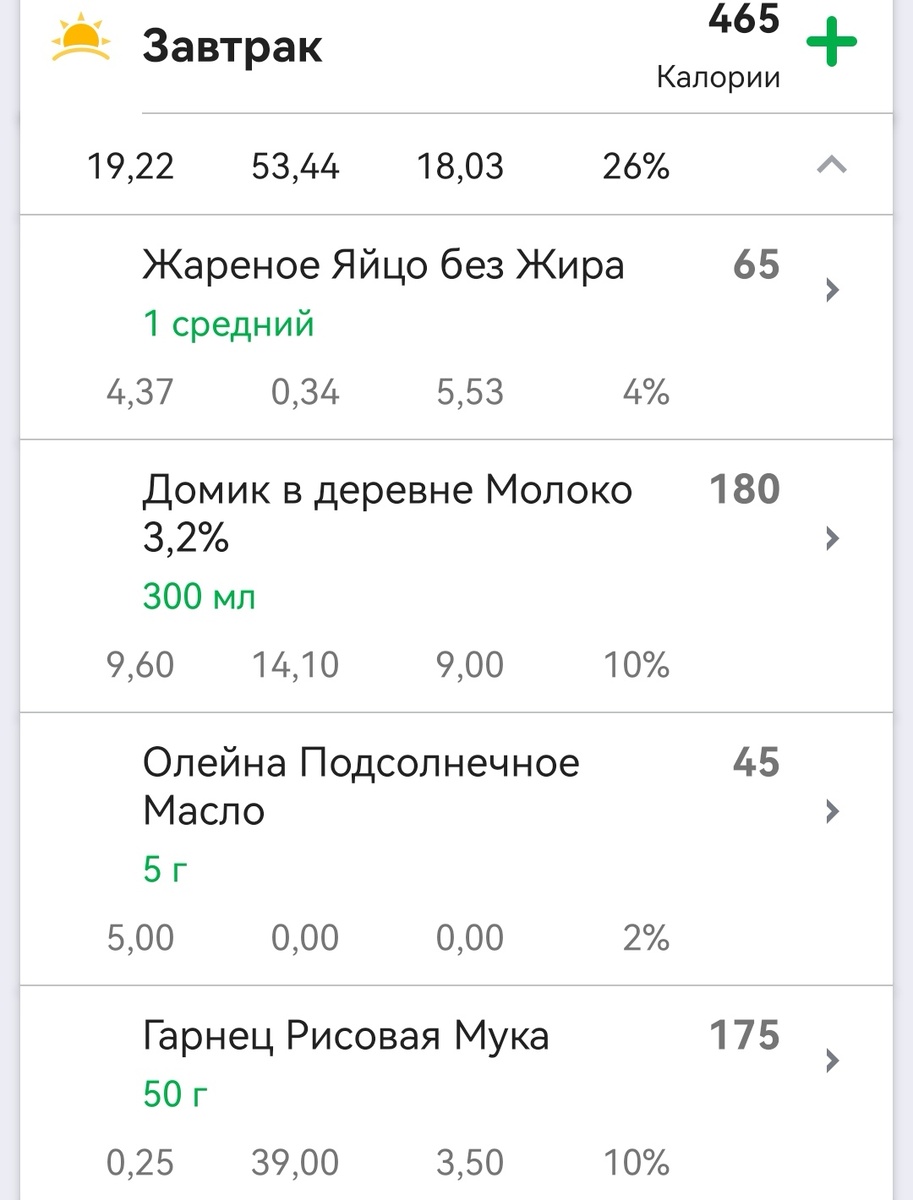This screenshot has width=913, height=1200.
Task: Click the 300 мл serving size text
Action: 200,596
